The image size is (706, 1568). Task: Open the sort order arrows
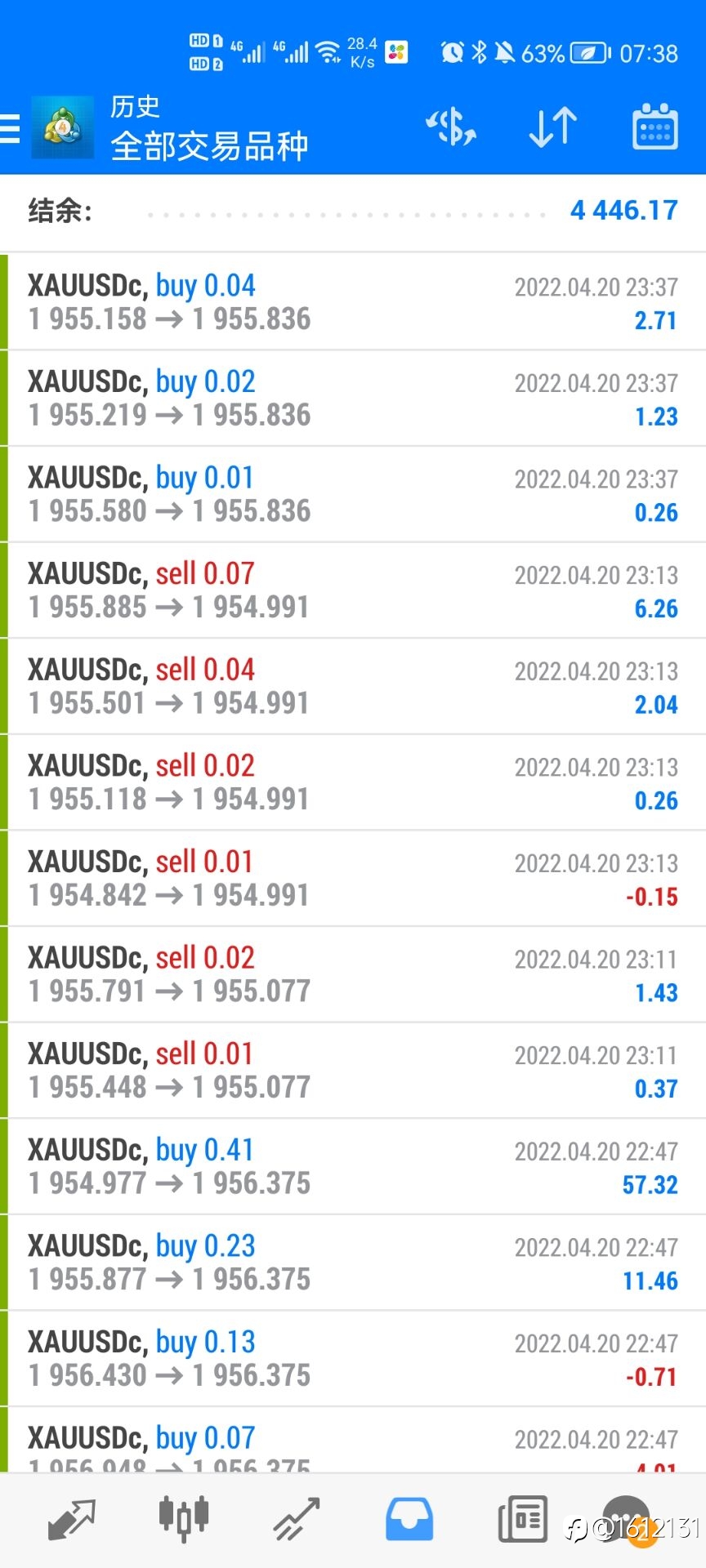click(x=553, y=127)
